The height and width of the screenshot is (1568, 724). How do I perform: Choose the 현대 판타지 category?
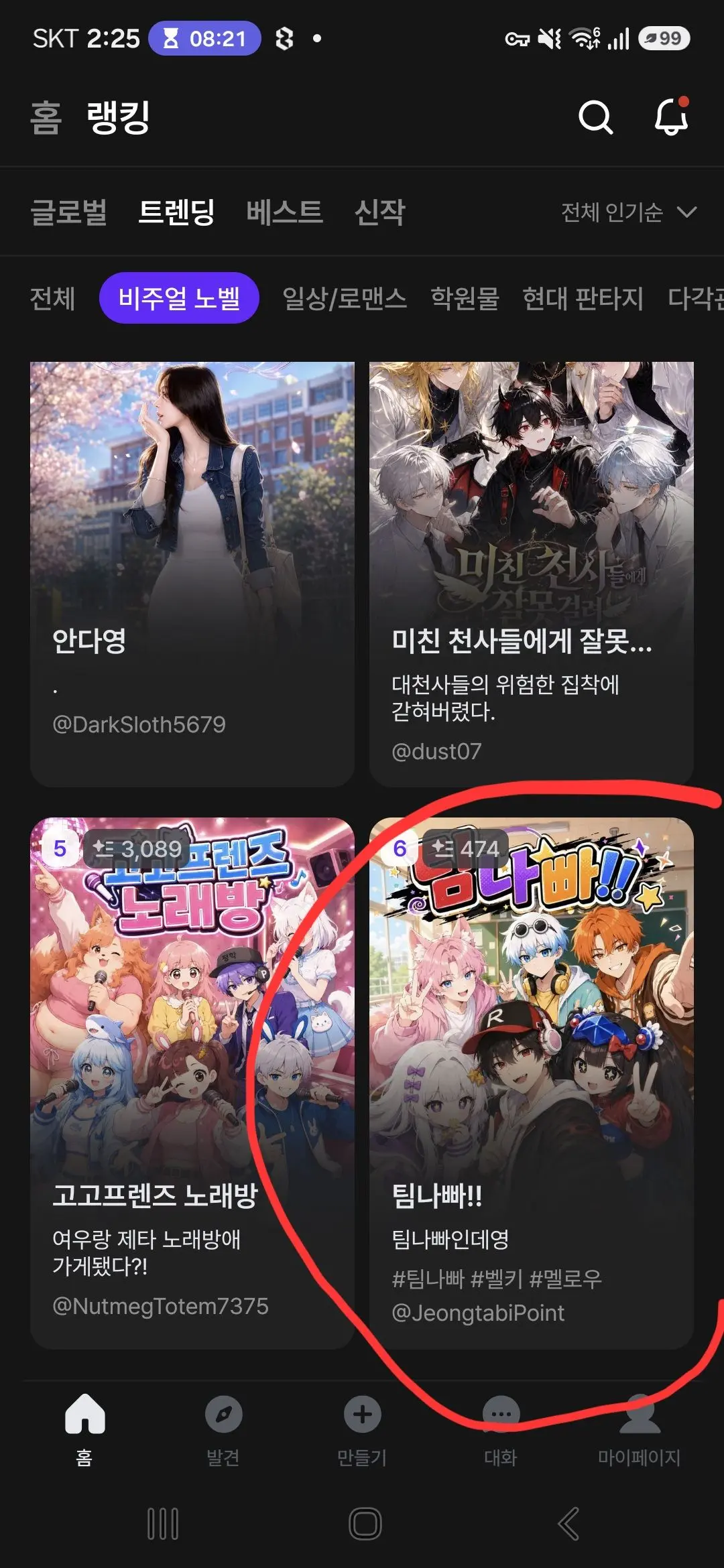coord(583,298)
